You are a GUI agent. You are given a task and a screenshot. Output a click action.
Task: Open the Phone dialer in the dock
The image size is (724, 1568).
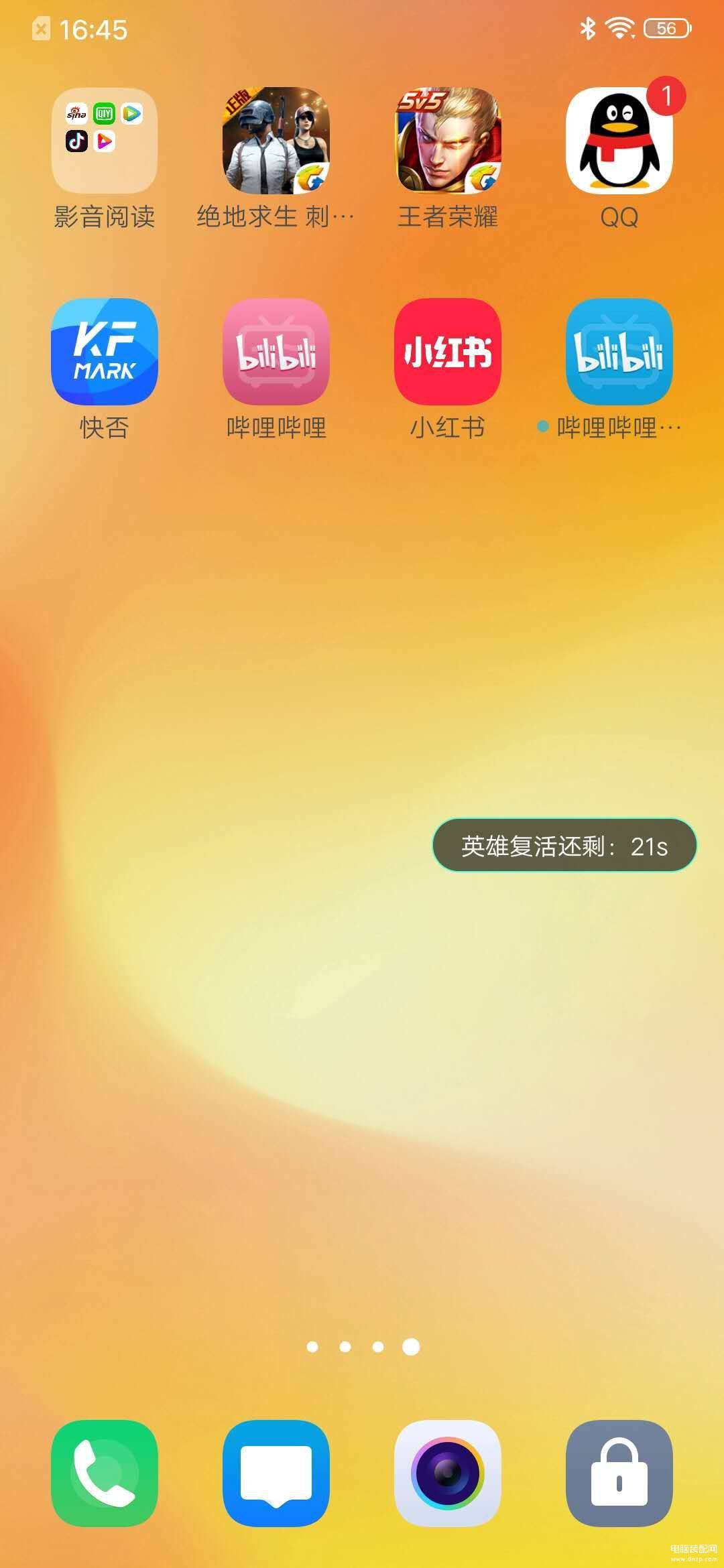click(x=104, y=1473)
